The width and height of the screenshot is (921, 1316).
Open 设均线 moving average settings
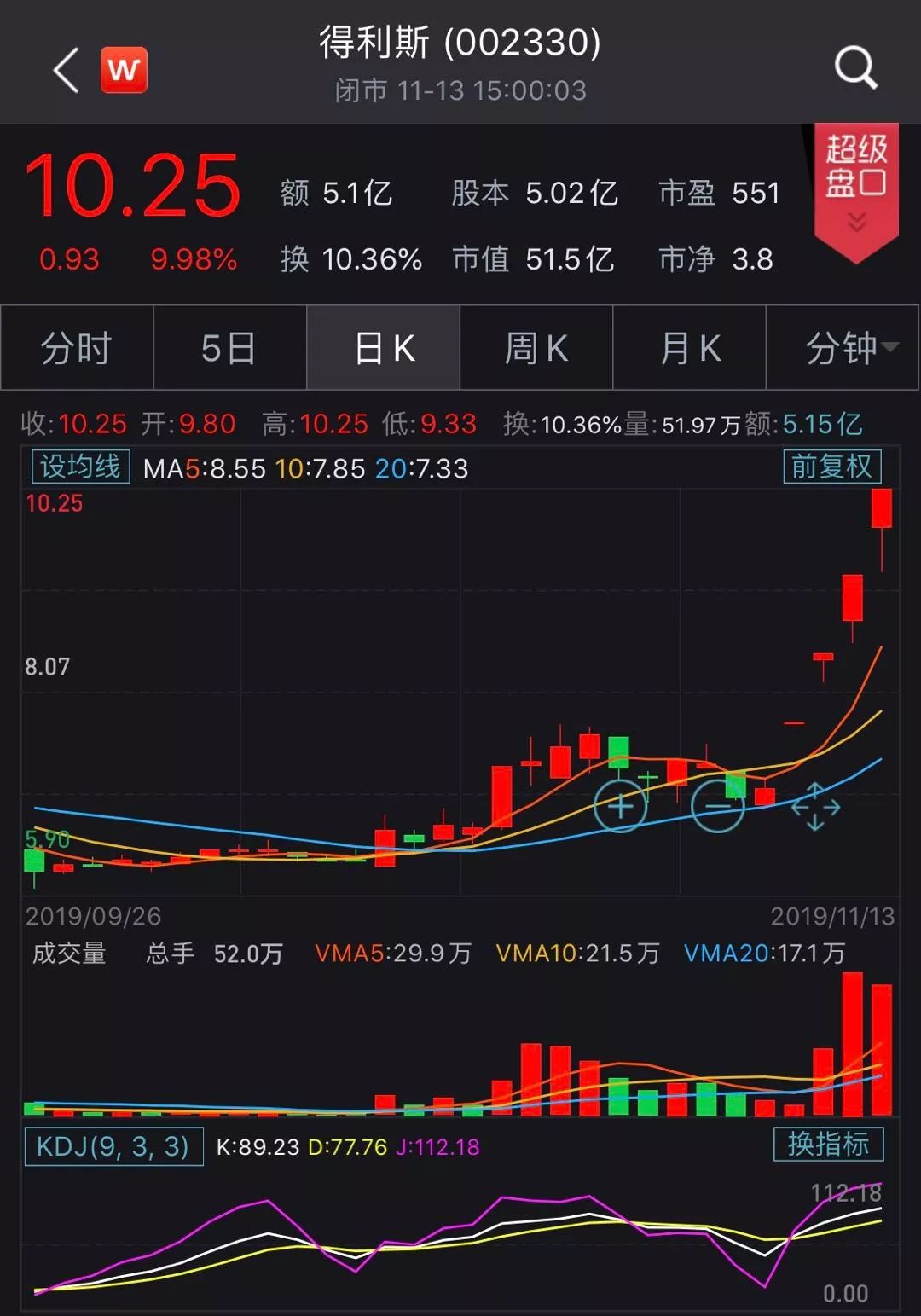coord(80,467)
